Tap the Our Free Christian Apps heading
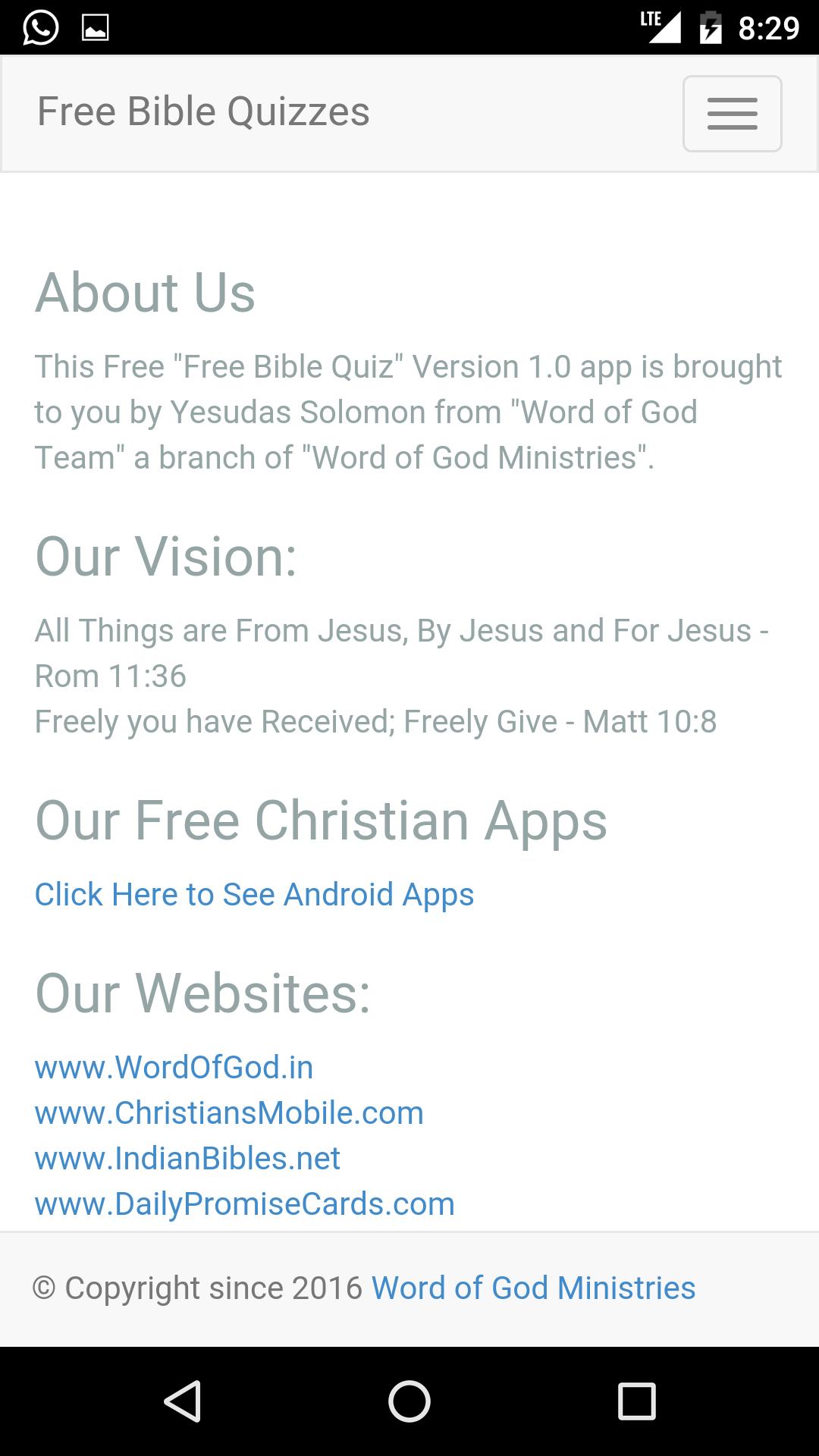 pos(322,819)
